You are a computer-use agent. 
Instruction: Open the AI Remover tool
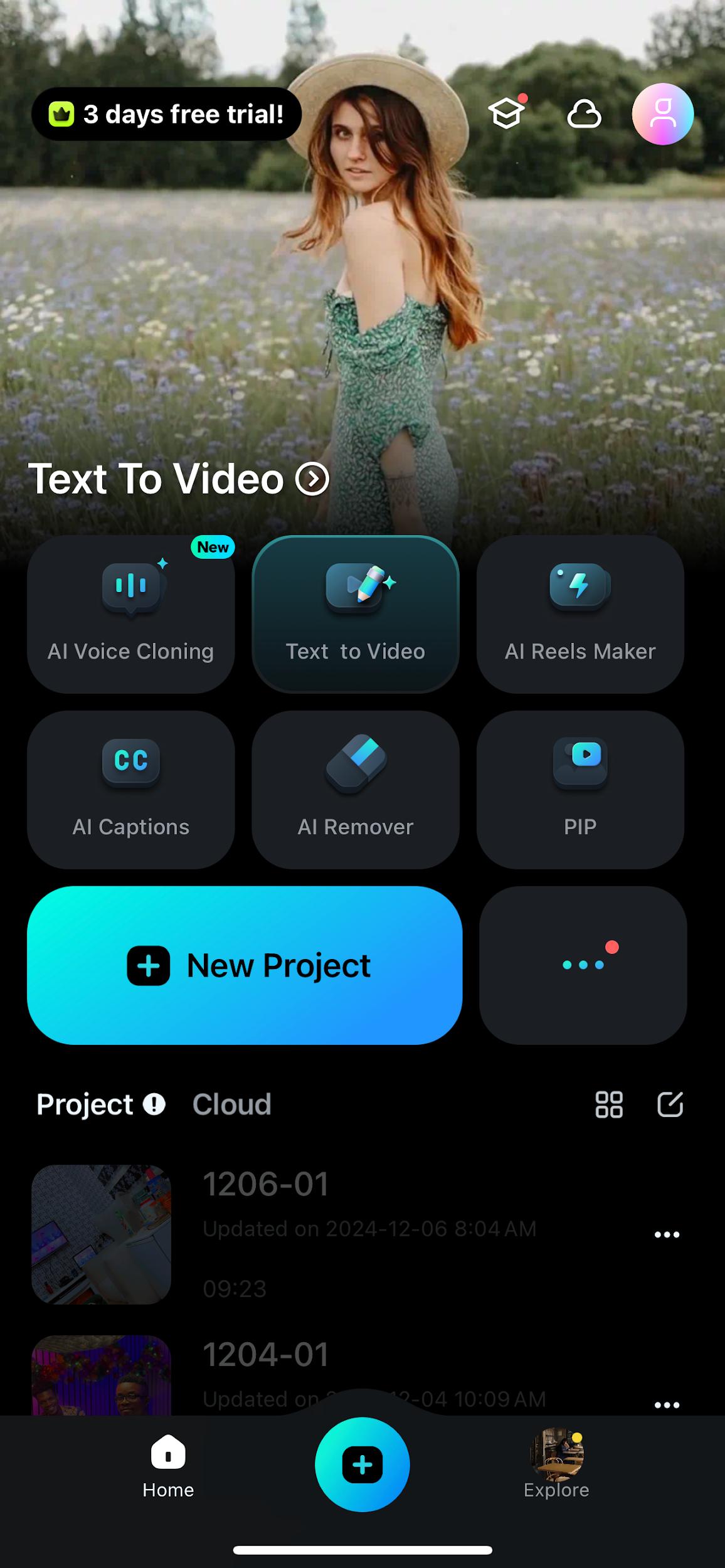[x=356, y=790]
